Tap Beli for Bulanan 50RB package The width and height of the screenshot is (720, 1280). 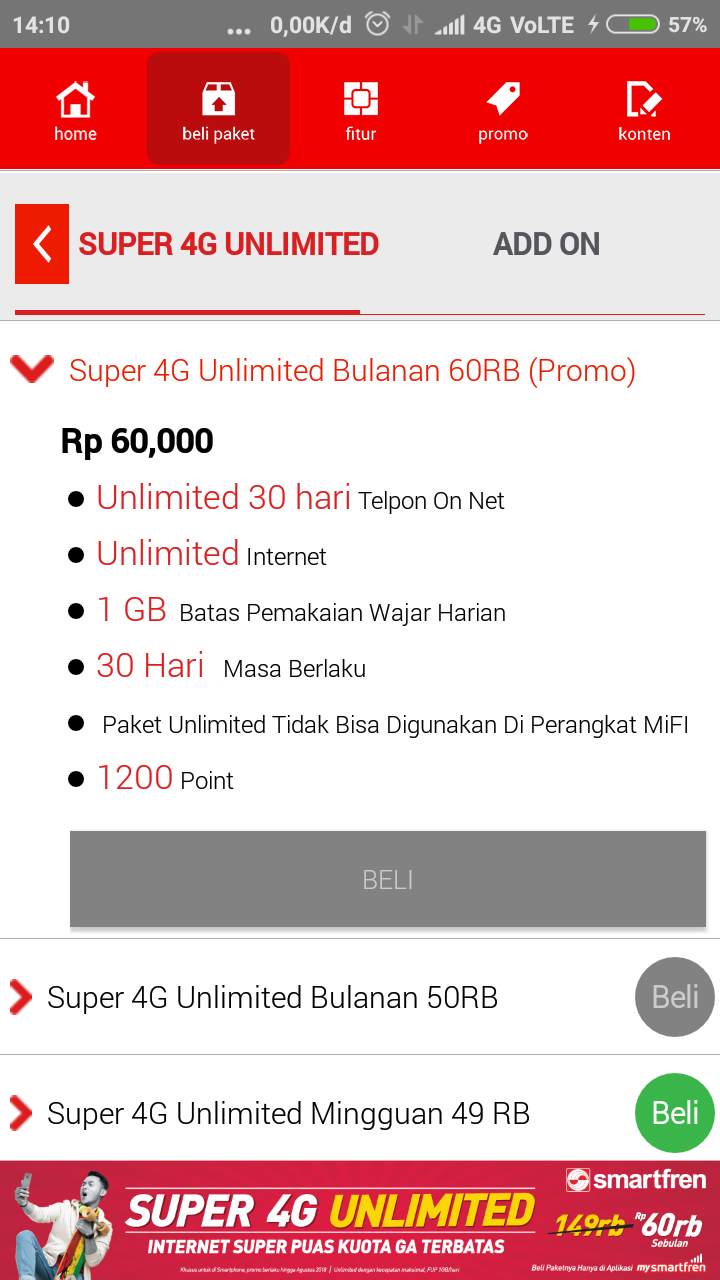675,997
